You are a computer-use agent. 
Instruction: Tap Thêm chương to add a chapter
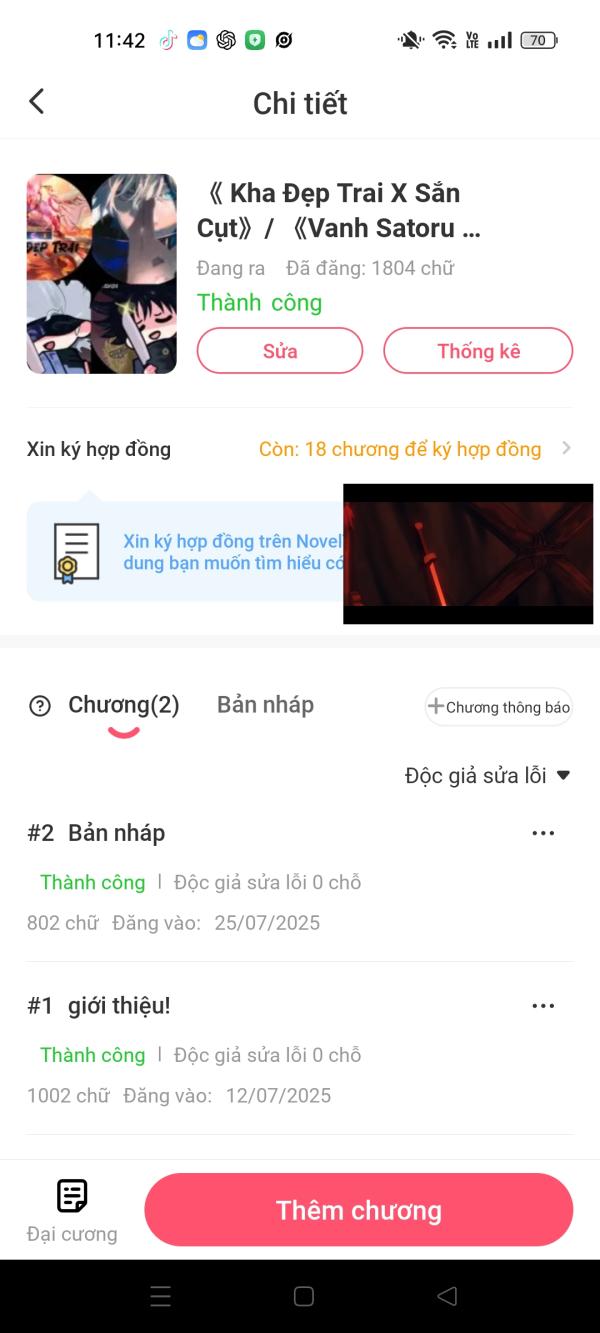click(x=358, y=1210)
